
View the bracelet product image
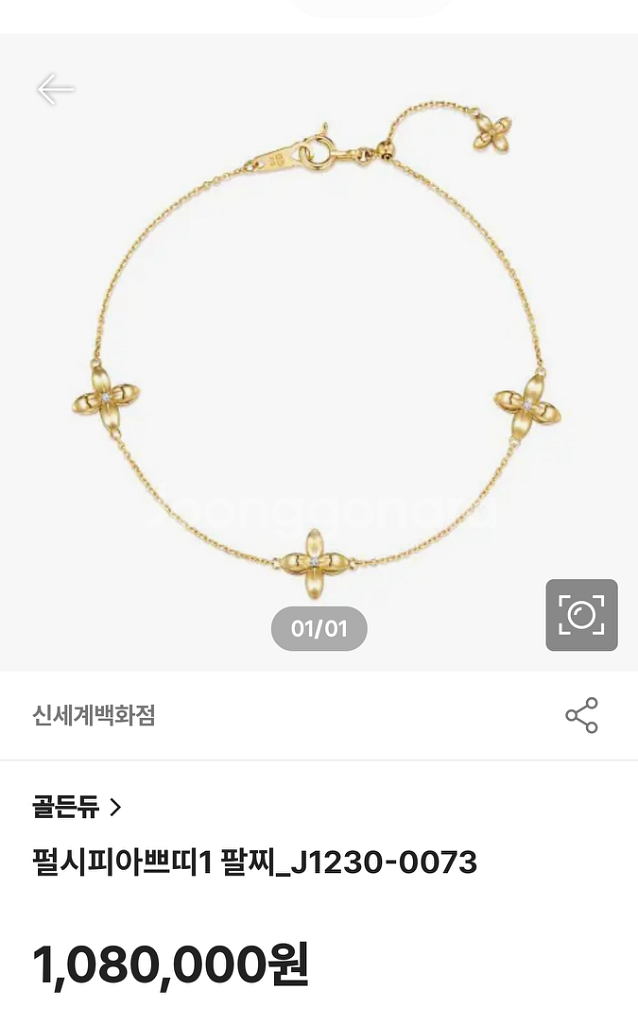pyautogui.click(x=319, y=353)
